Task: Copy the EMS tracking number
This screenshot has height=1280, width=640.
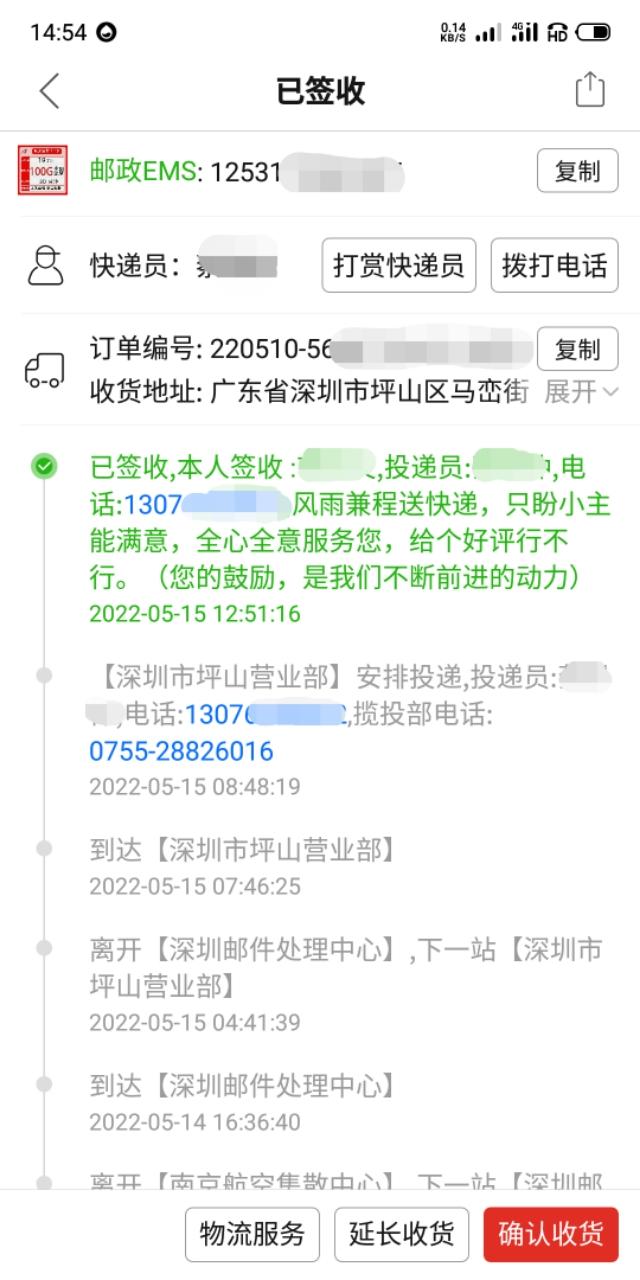Action: [577, 171]
